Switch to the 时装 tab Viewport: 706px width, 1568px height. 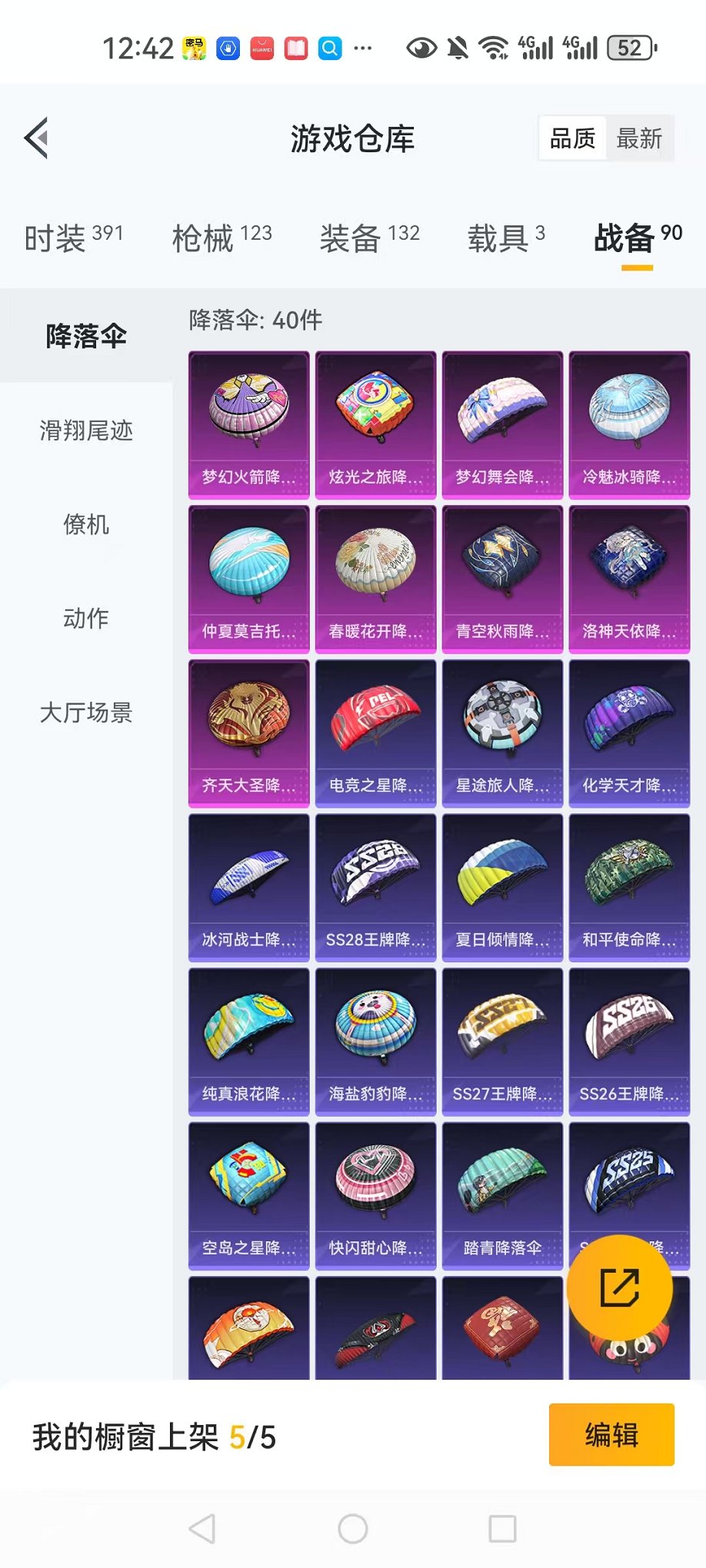[74, 238]
